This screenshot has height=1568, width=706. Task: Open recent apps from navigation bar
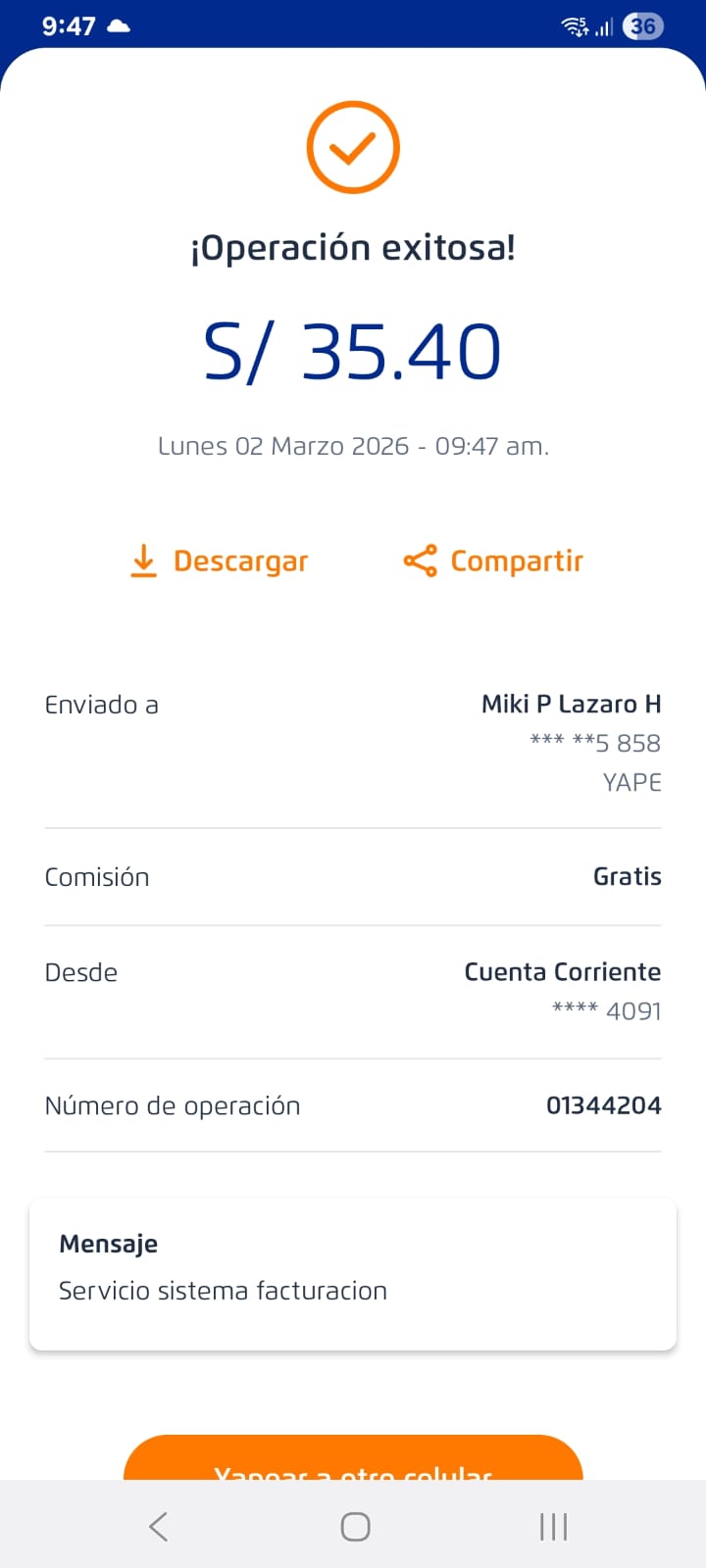tap(553, 1526)
